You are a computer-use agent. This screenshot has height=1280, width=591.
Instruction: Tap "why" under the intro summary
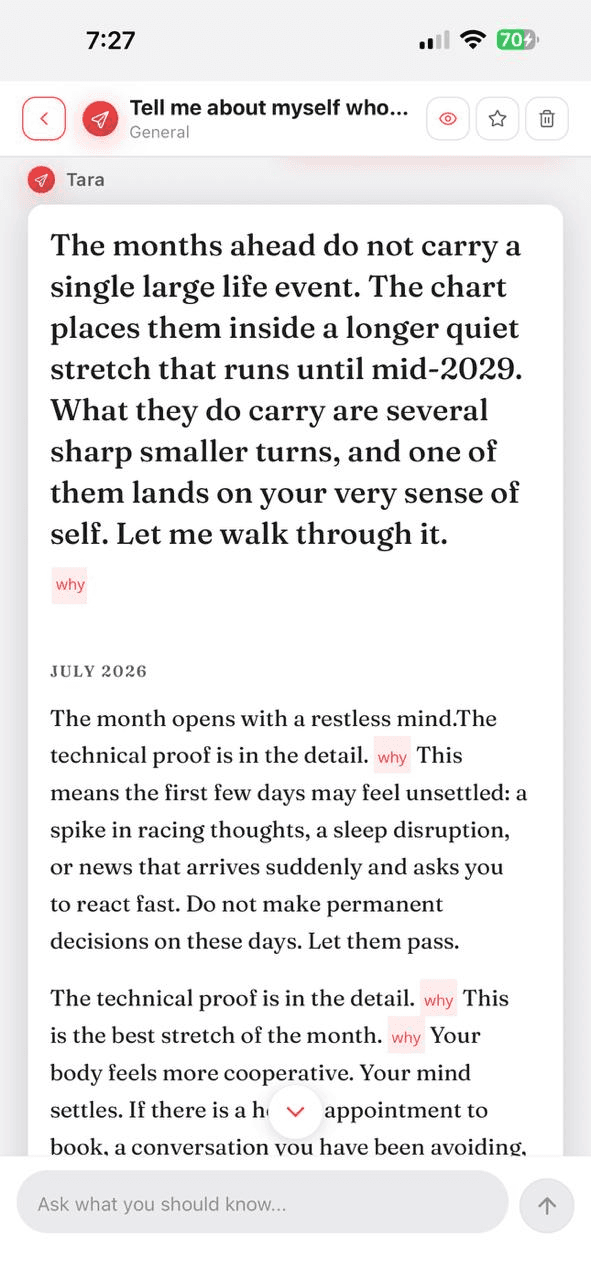(70, 585)
